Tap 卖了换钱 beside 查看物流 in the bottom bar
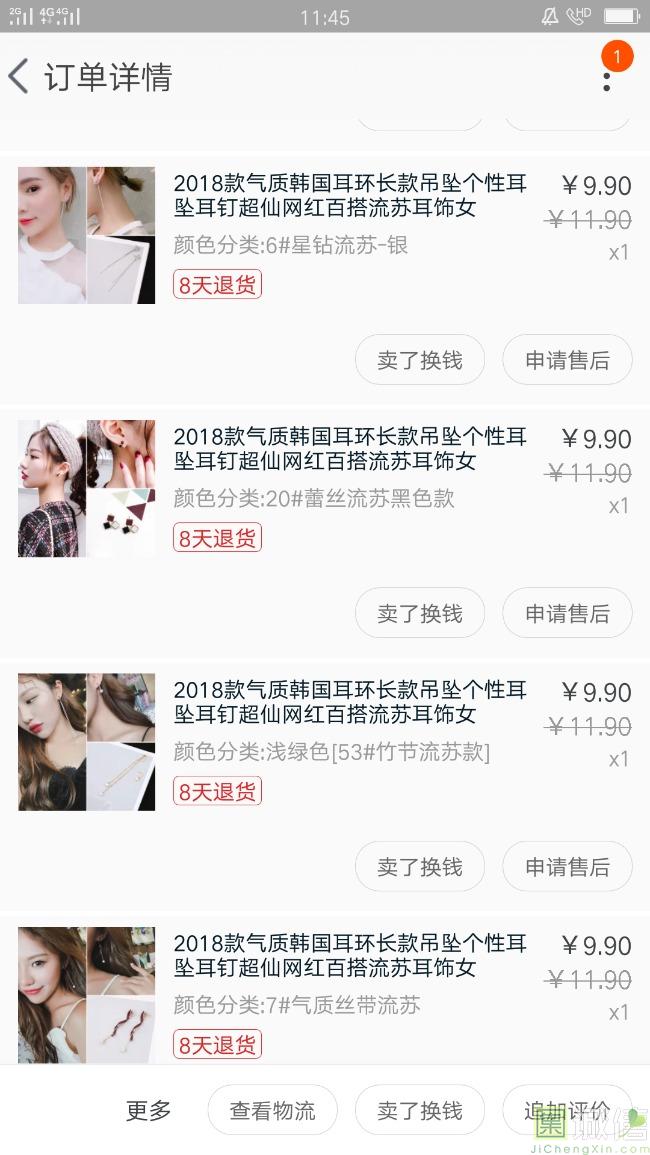650x1155 pixels. tap(420, 1110)
